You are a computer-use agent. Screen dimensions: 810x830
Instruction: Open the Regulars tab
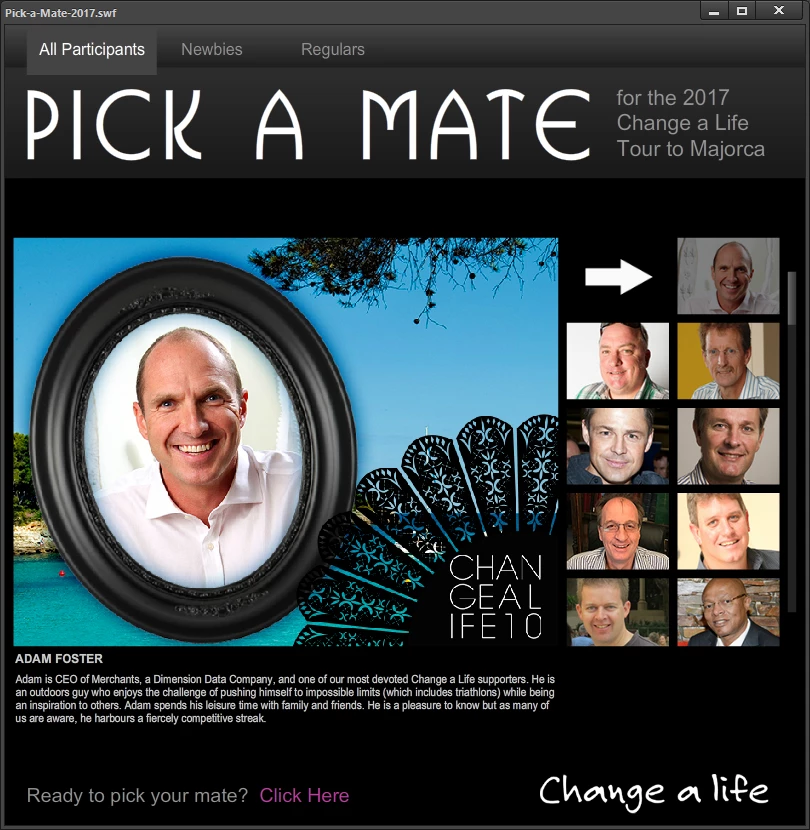click(x=333, y=49)
